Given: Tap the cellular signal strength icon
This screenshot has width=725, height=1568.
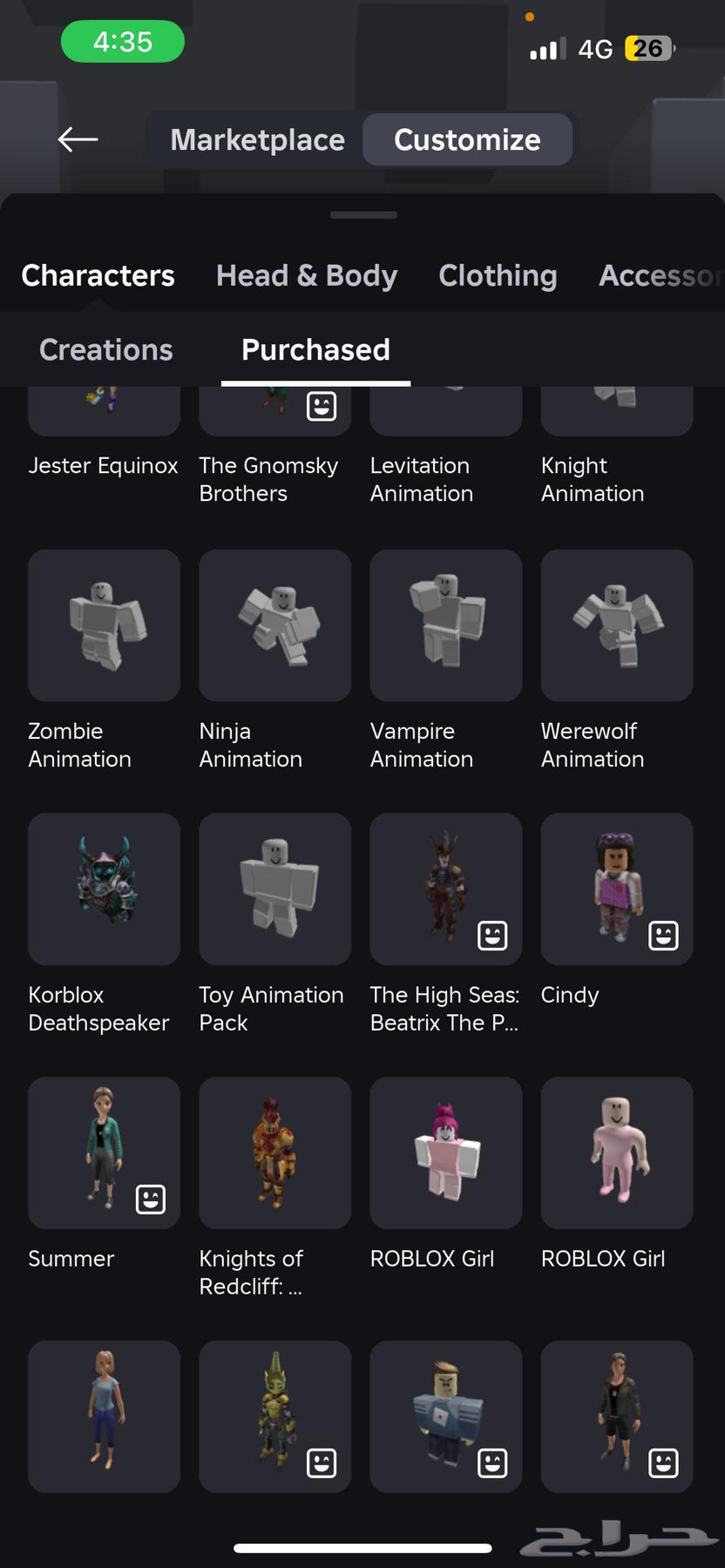Looking at the screenshot, I should pos(545,49).
